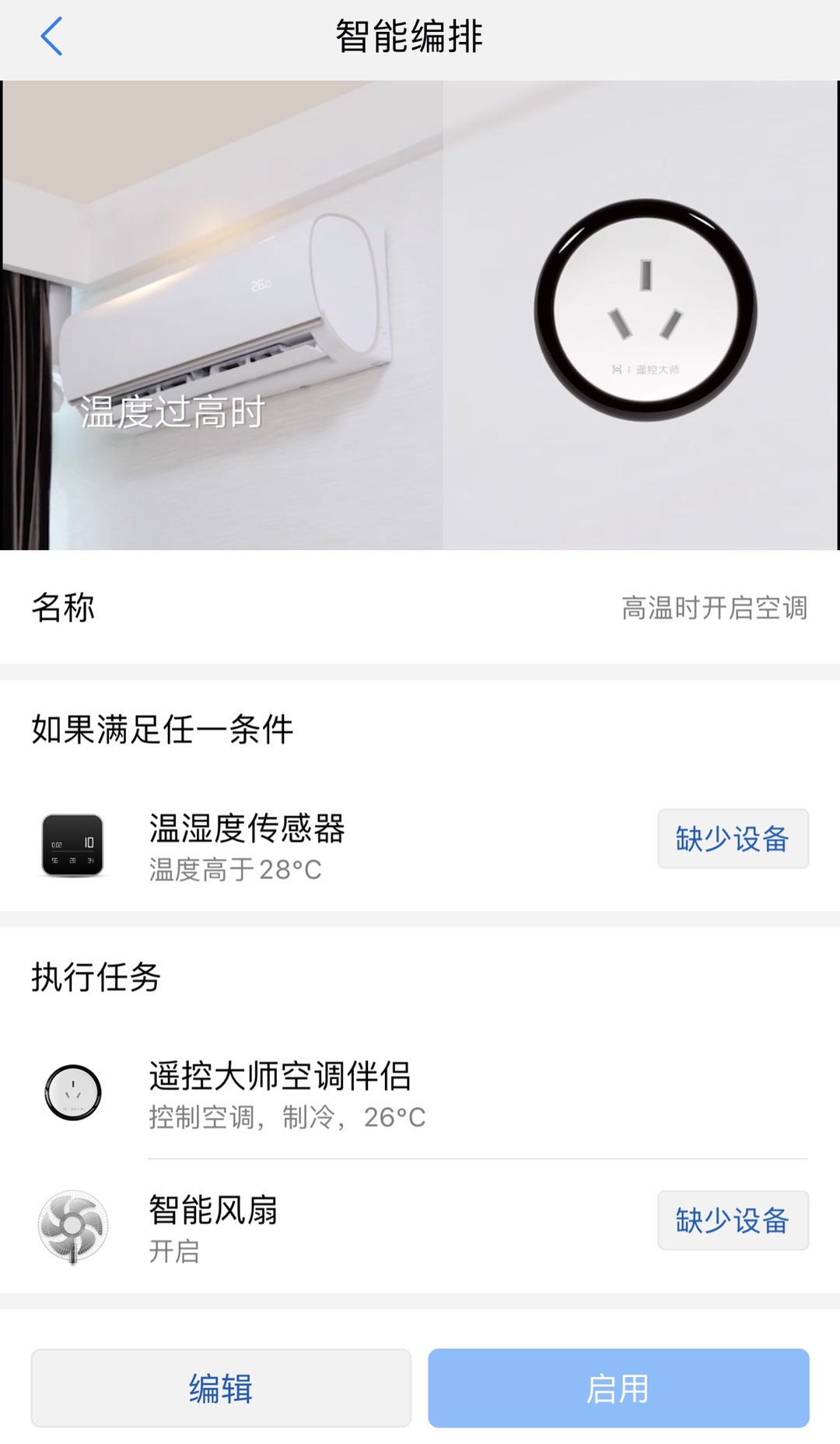The width and height of the screenshot is (840, 1444).
Task: Click 缺少设备 next to 智能风扇
Action: [732, 1221]
